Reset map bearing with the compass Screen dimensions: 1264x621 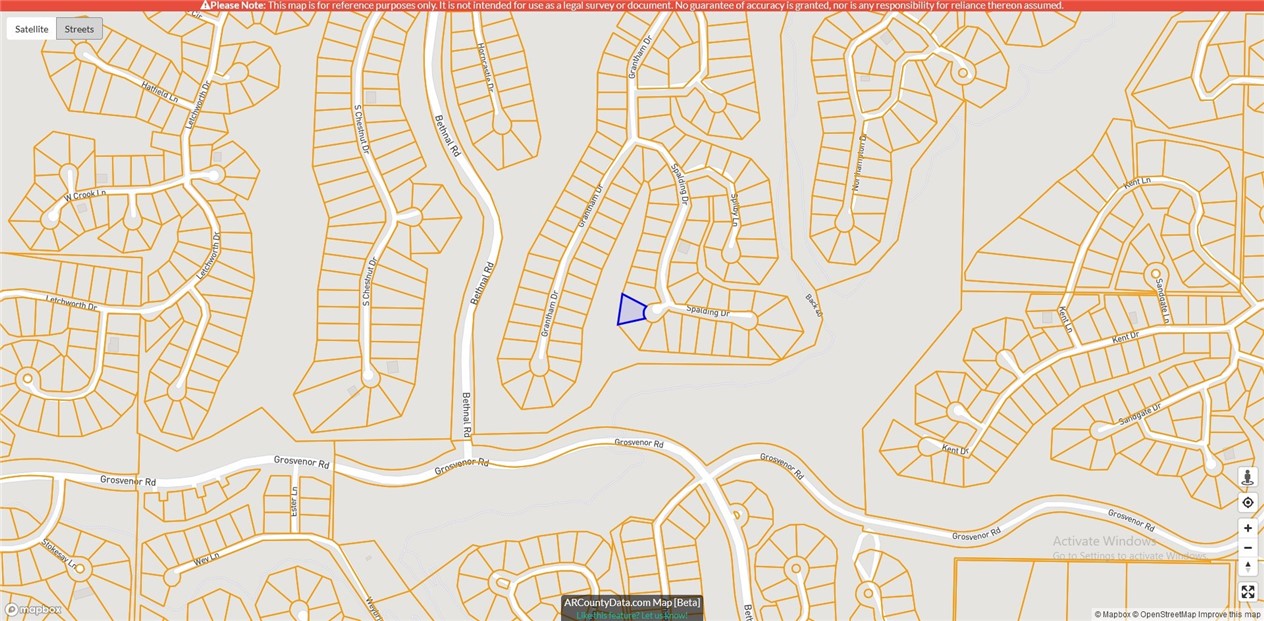click(x=1247, y=568)
